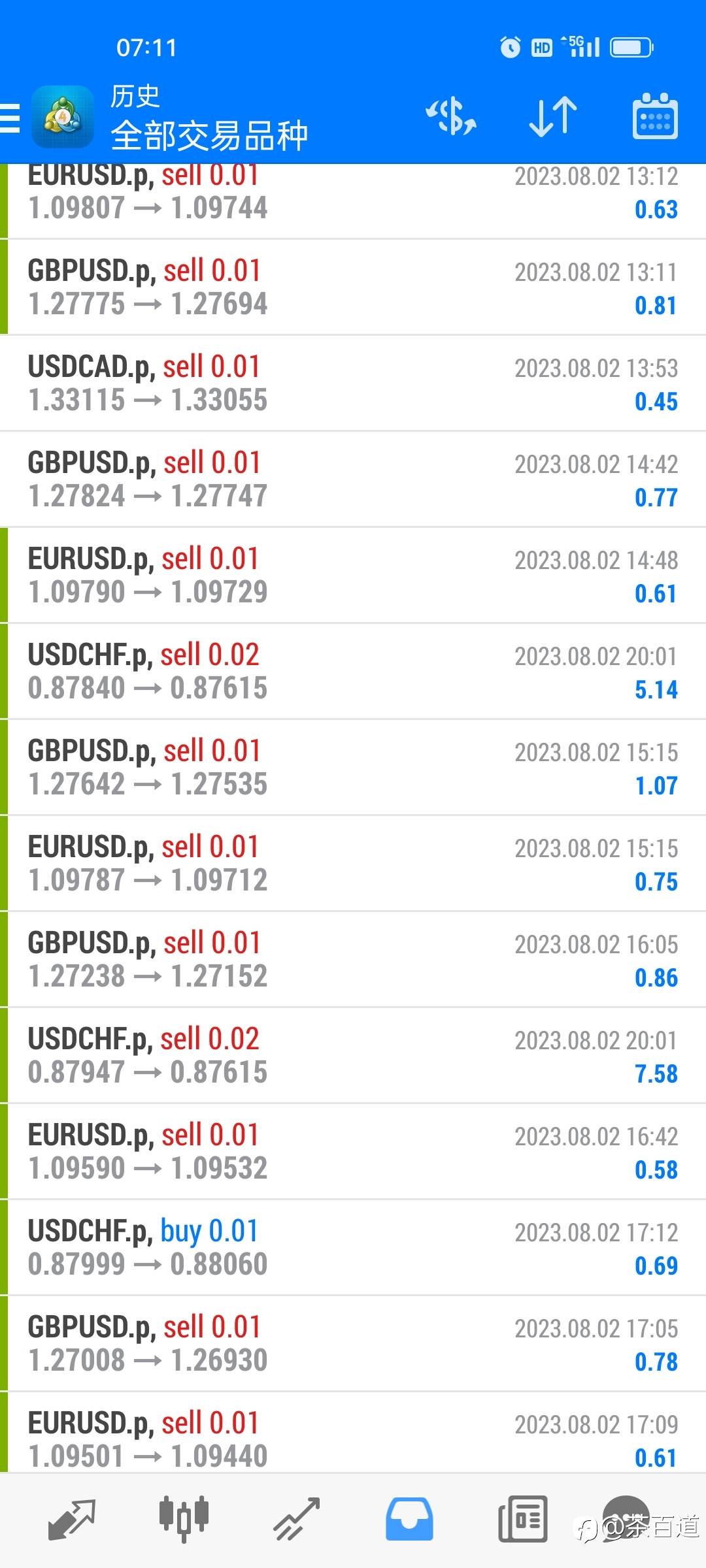Switch to the News tab
The height and width of the screenshot is (1568, 706).
point(522,1519)
